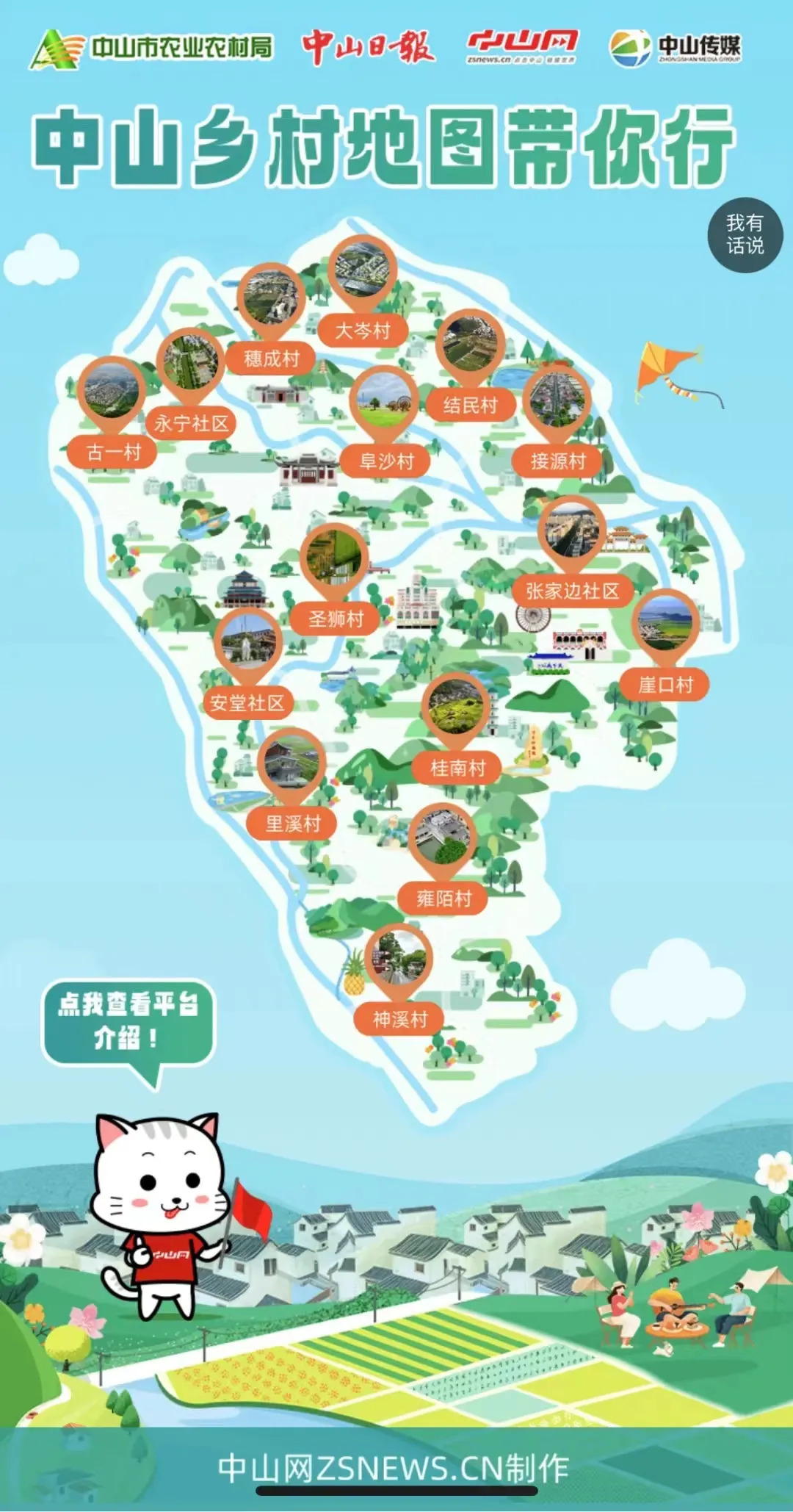Screen dimensions: 793x1512
Task: Open the 结民村 map pin
Action: [470, 365]
